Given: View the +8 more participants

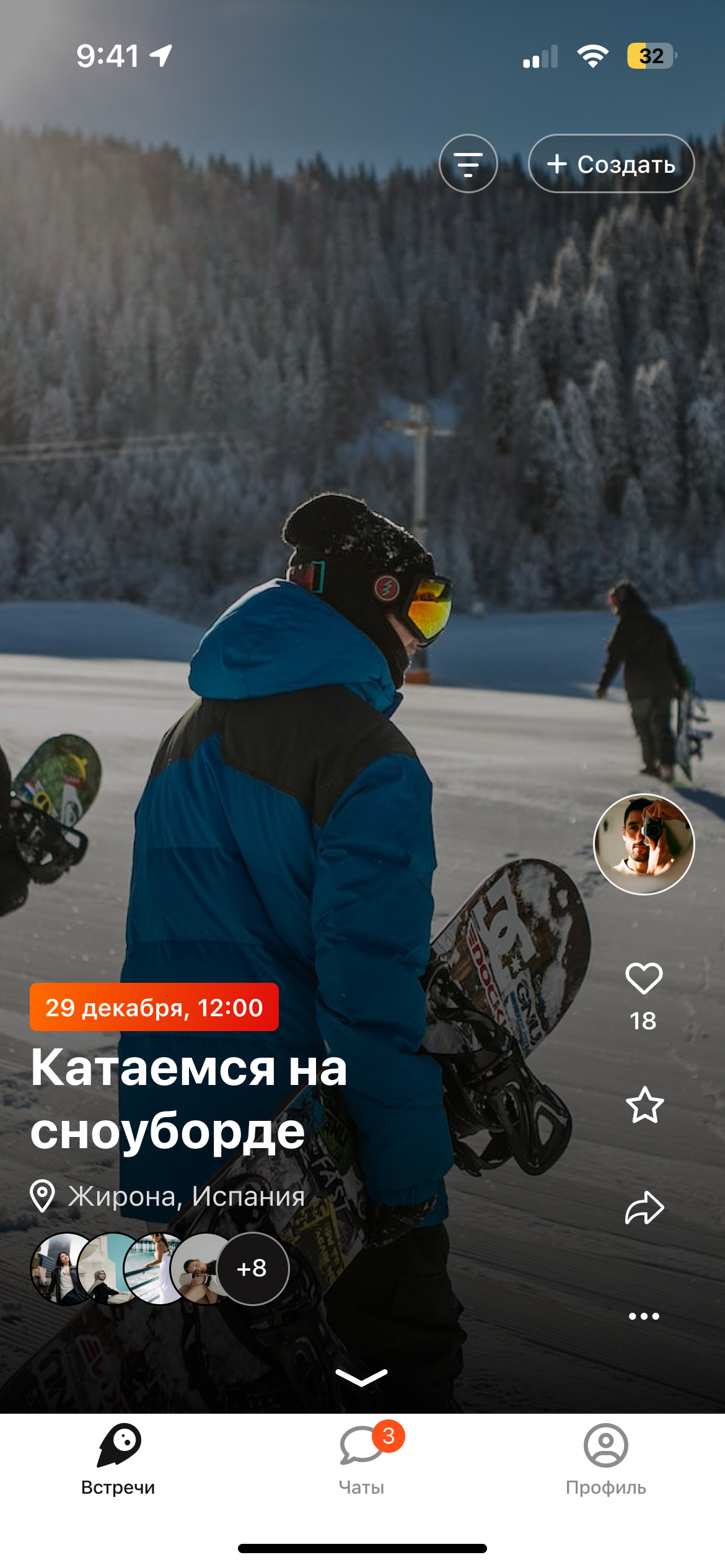Looking at the screenshot, I should [252, 1268].
